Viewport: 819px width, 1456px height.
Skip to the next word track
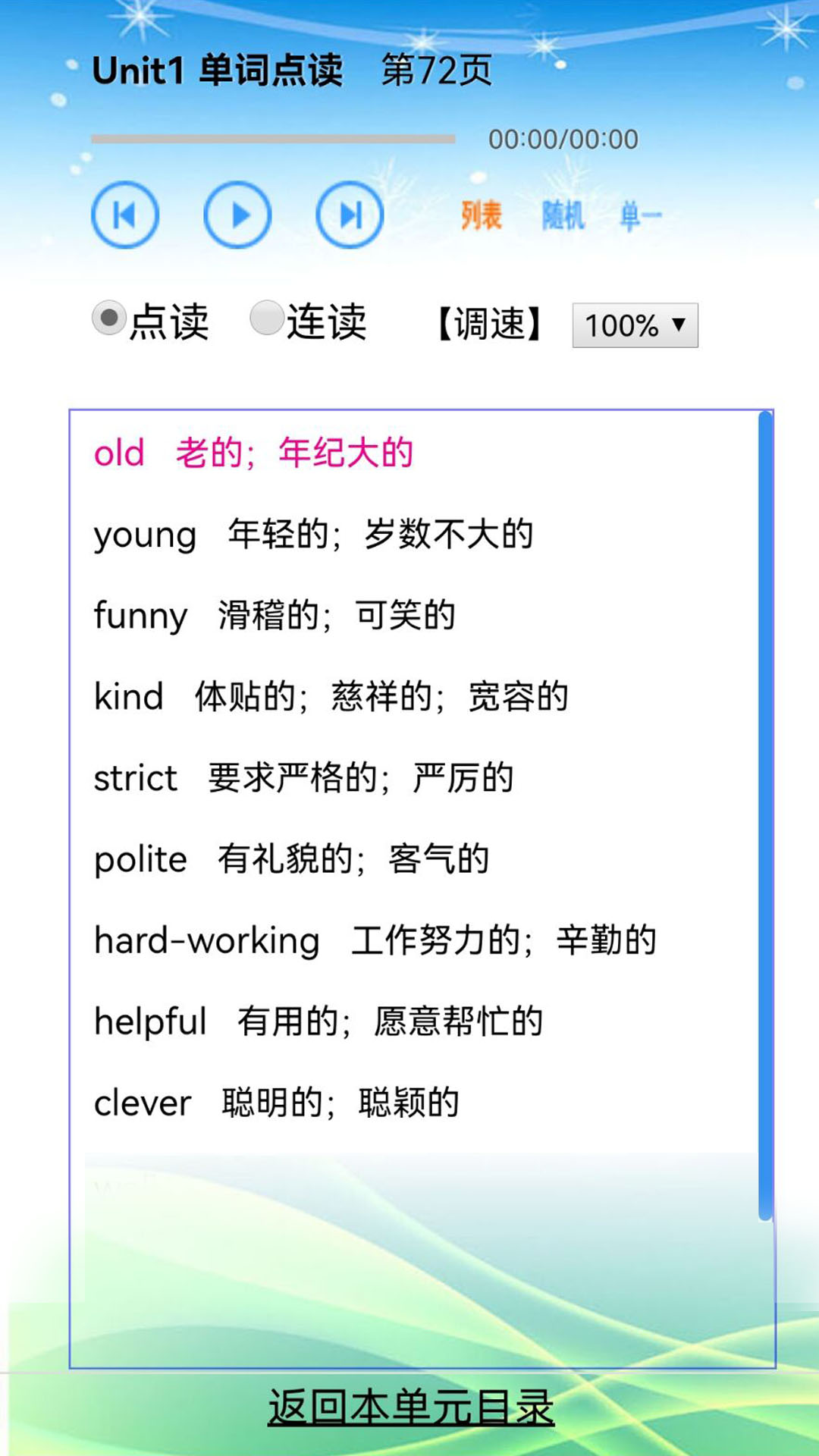tap(350, 215)
